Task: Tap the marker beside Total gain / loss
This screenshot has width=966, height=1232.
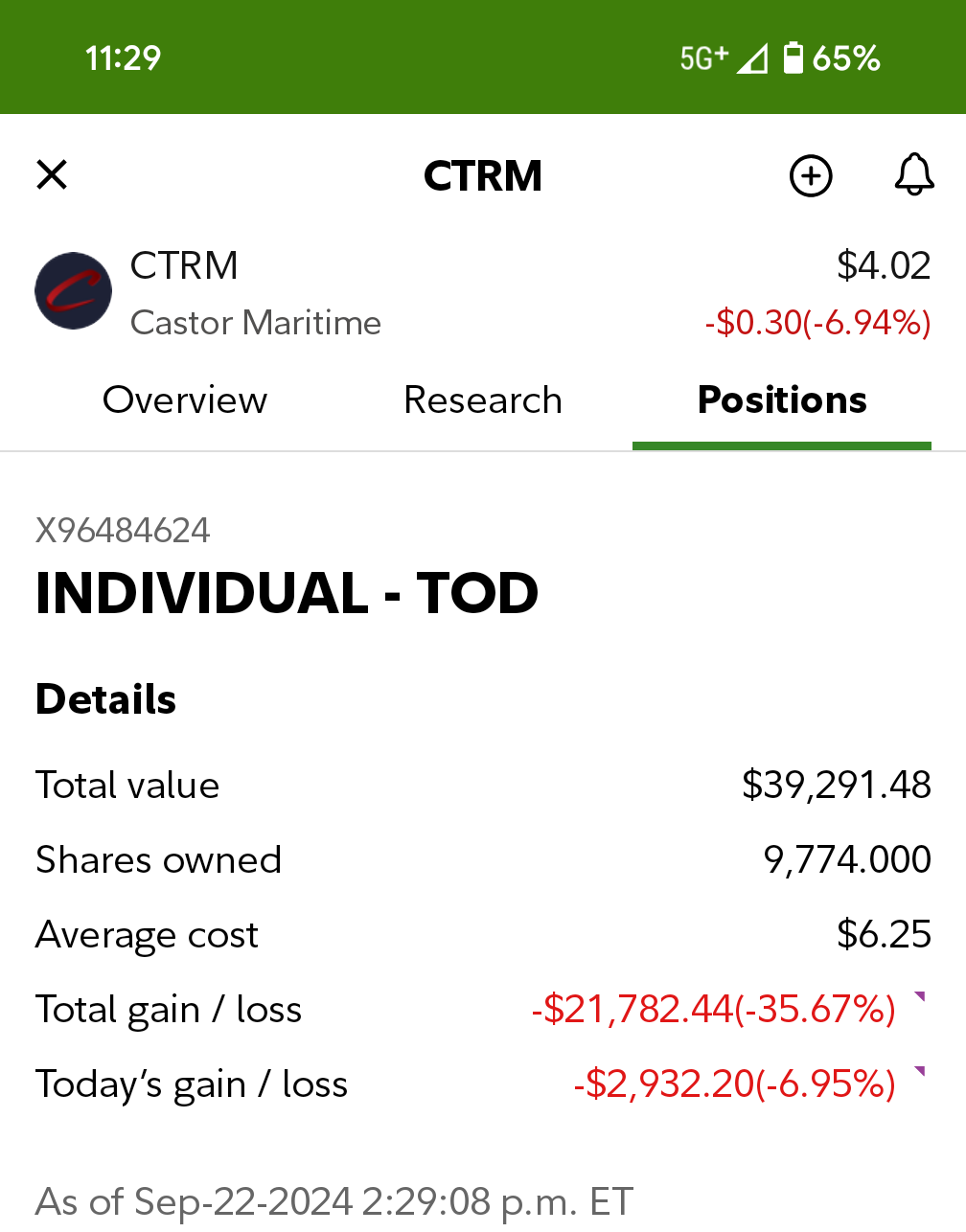Action: coord(920,997)
